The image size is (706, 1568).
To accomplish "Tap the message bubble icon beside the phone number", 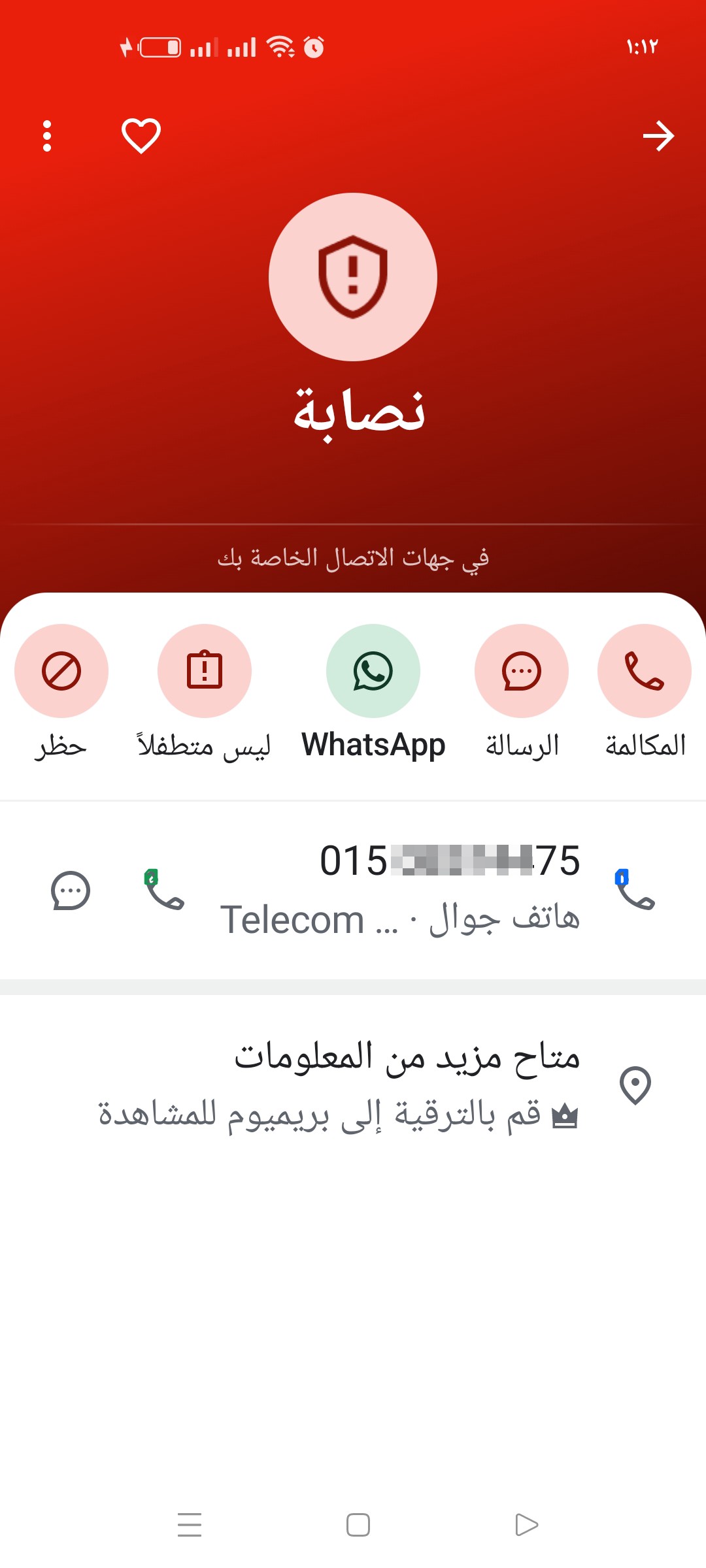I will 71,890.
